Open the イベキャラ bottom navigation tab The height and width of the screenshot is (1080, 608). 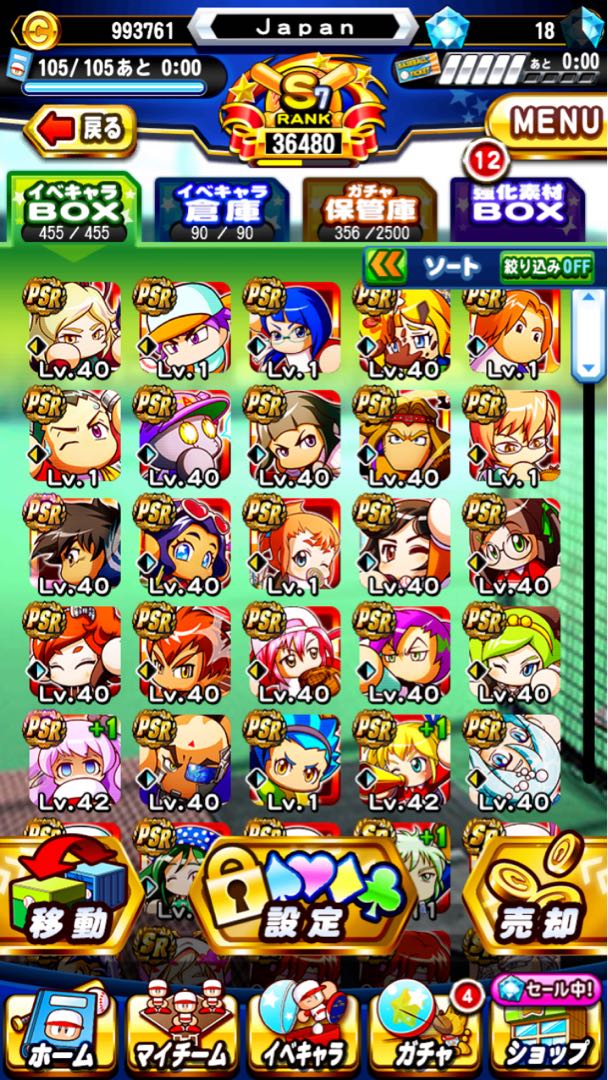point(304,1030)
